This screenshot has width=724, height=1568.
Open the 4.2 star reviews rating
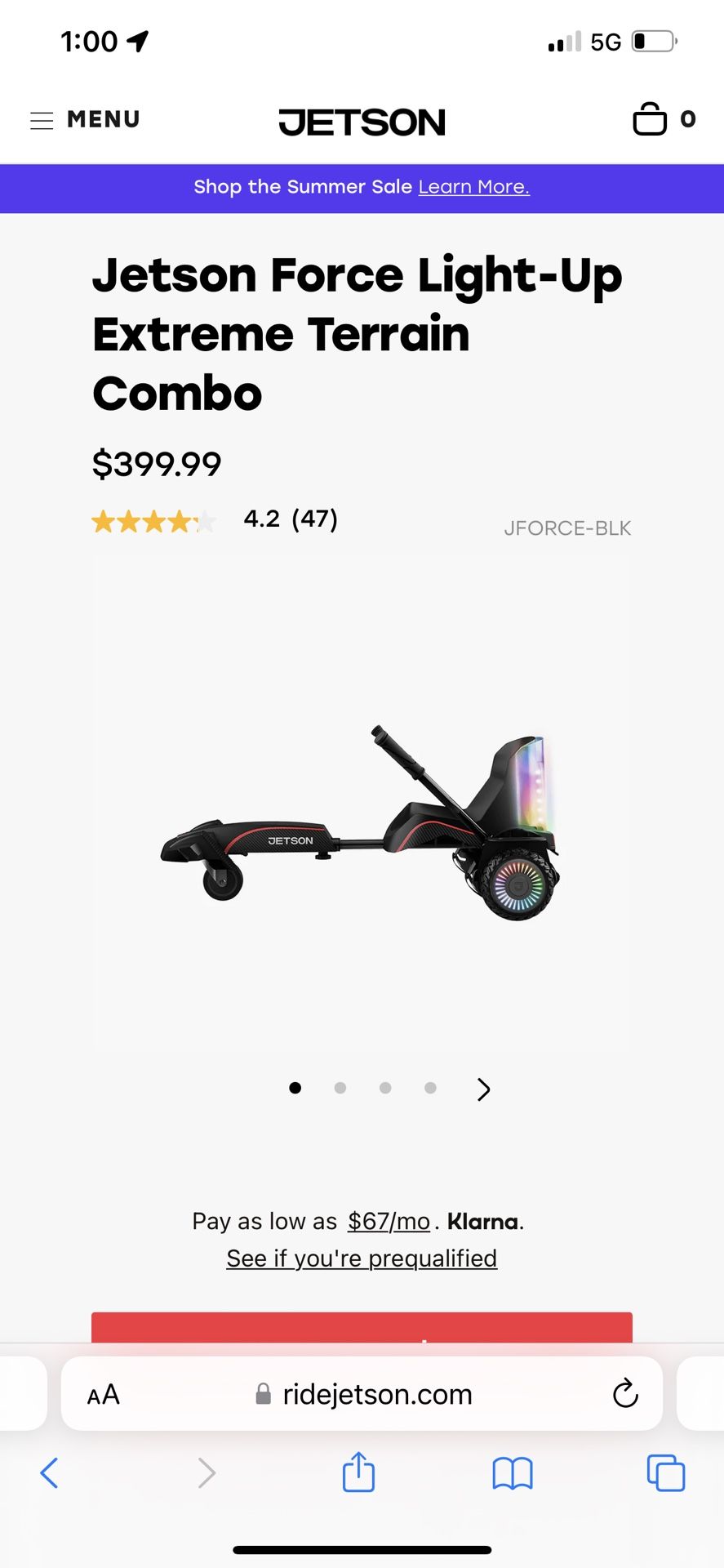(x=215, y=519)
